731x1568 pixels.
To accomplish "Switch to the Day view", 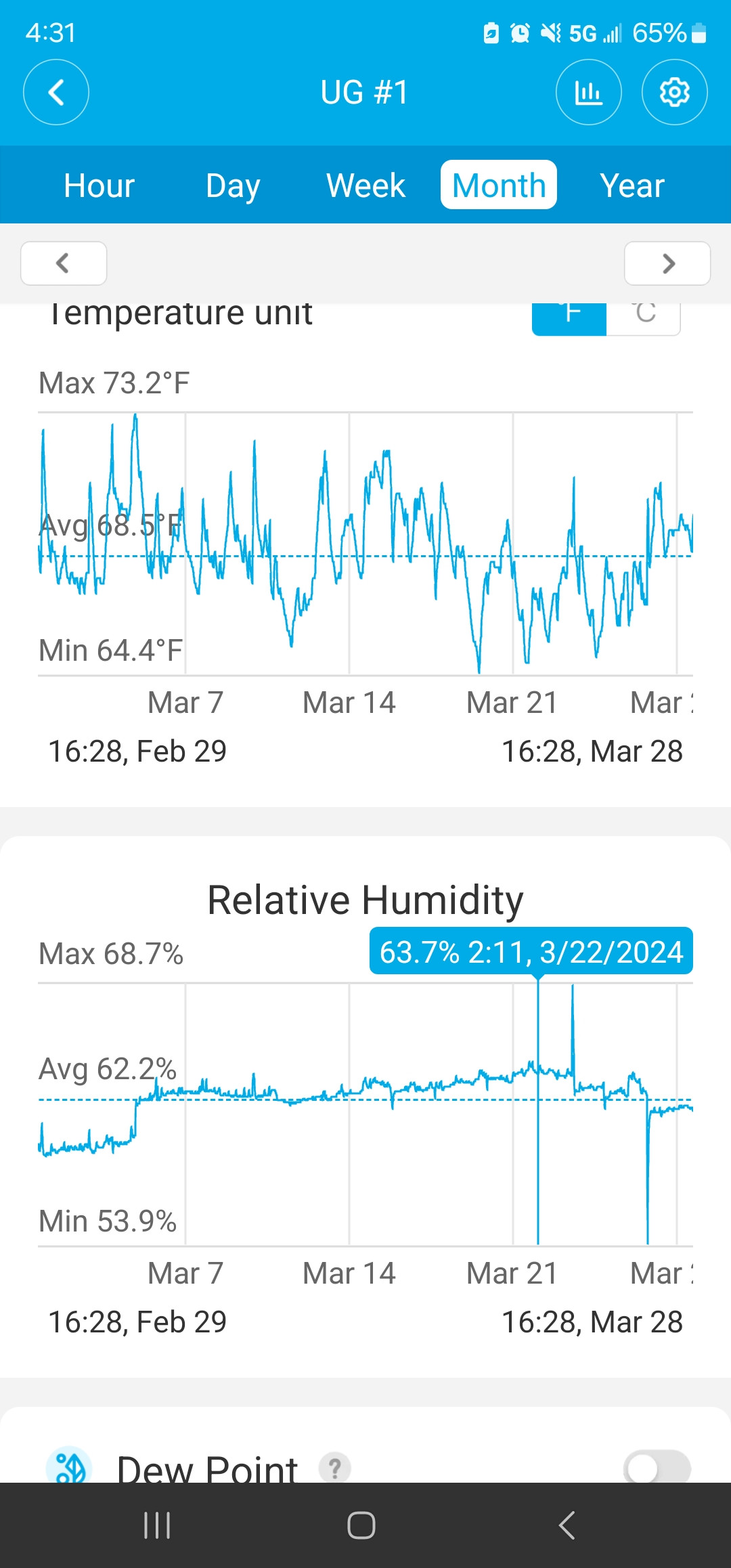I will click(x=233, y=185).
